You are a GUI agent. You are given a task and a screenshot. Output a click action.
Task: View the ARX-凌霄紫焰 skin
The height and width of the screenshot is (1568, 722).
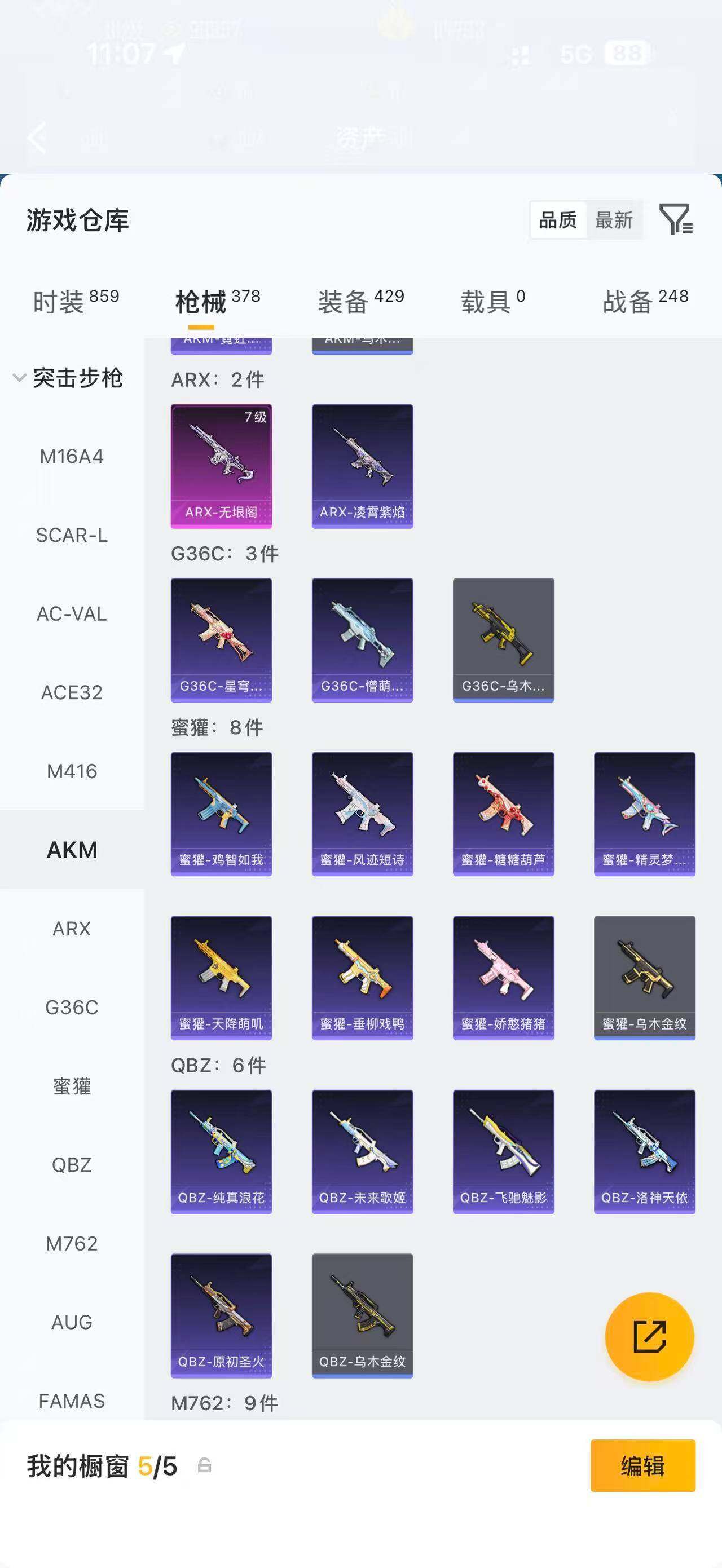[x=362, y=466]
